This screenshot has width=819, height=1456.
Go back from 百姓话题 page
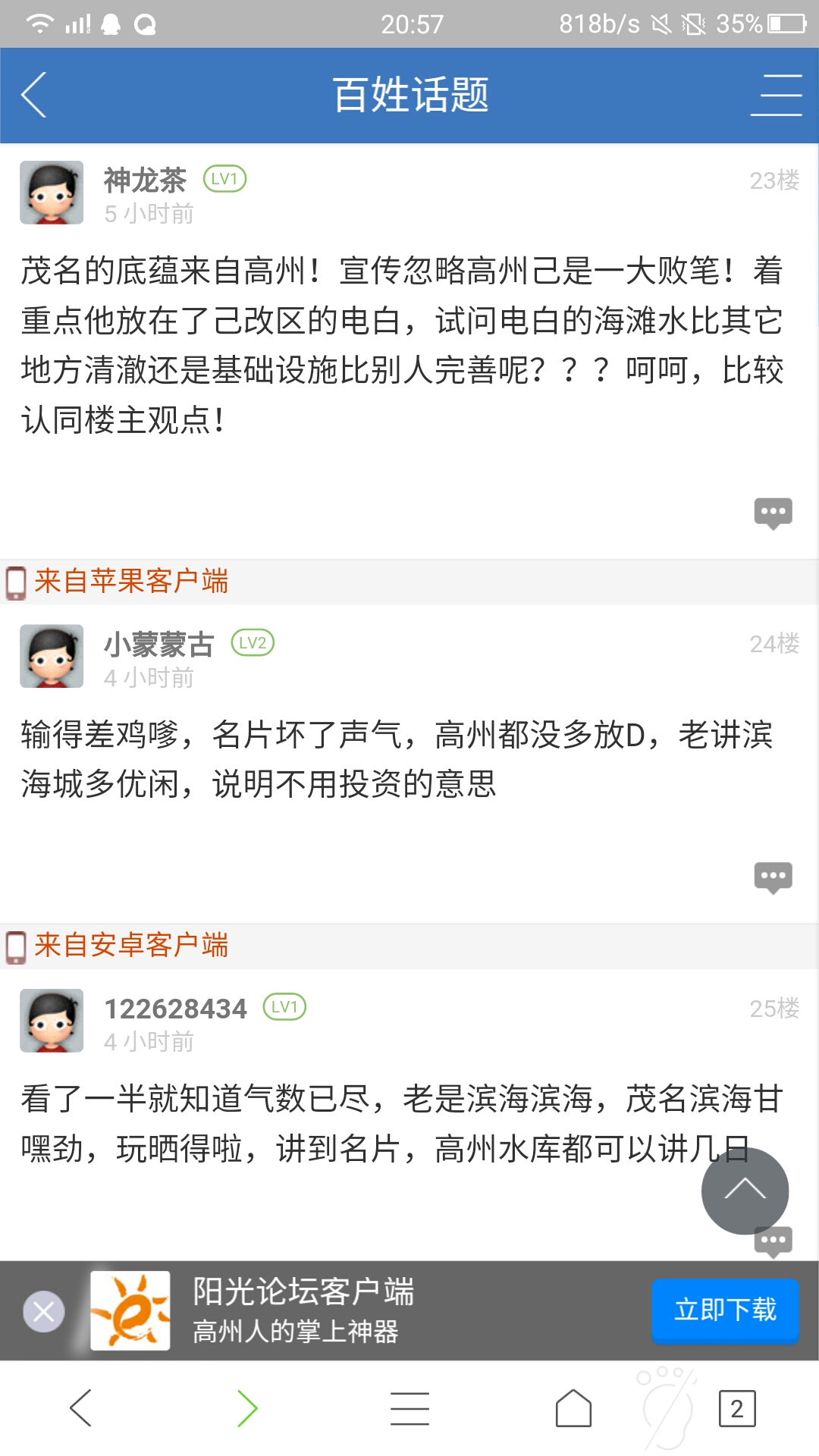[34, 95]
